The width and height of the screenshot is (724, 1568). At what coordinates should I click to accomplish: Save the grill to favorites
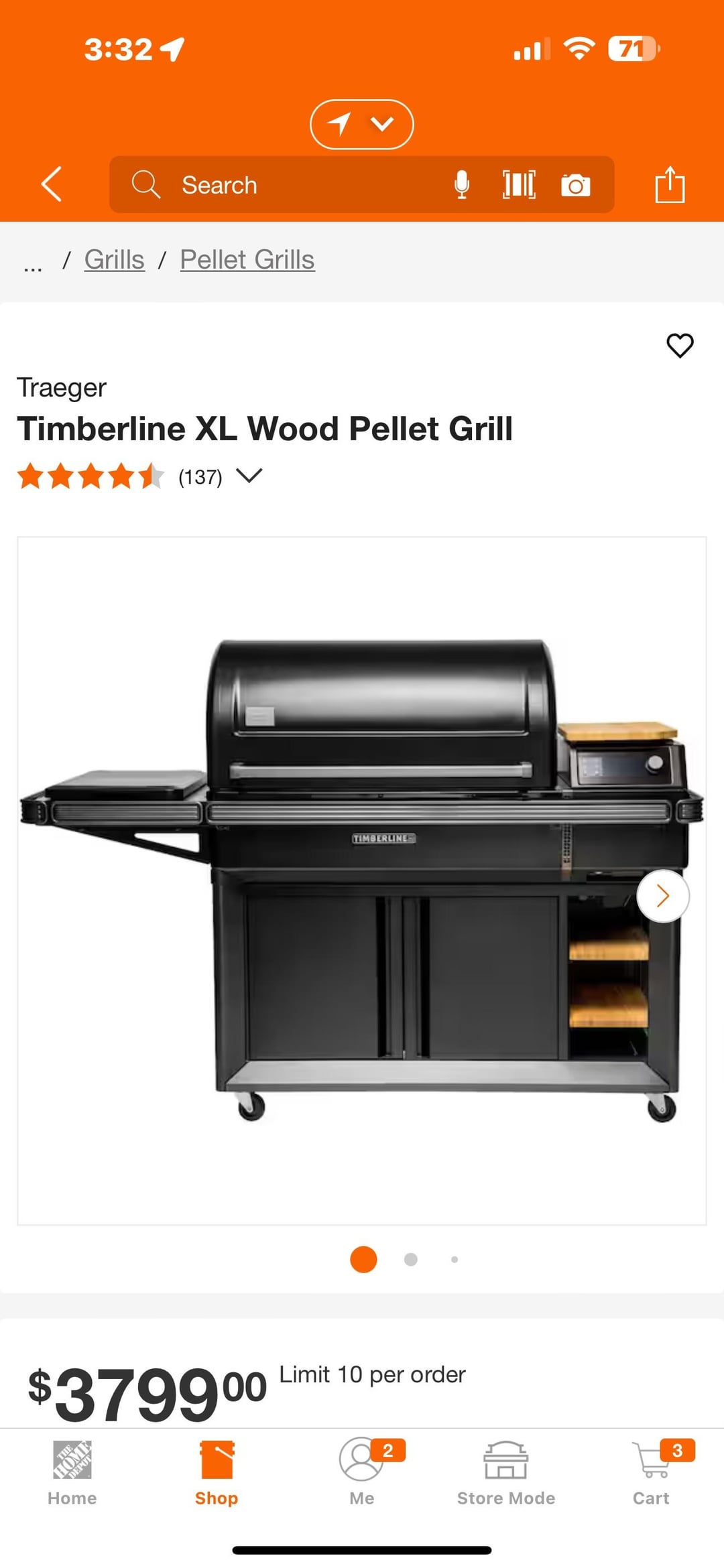[x=680, y=346]
